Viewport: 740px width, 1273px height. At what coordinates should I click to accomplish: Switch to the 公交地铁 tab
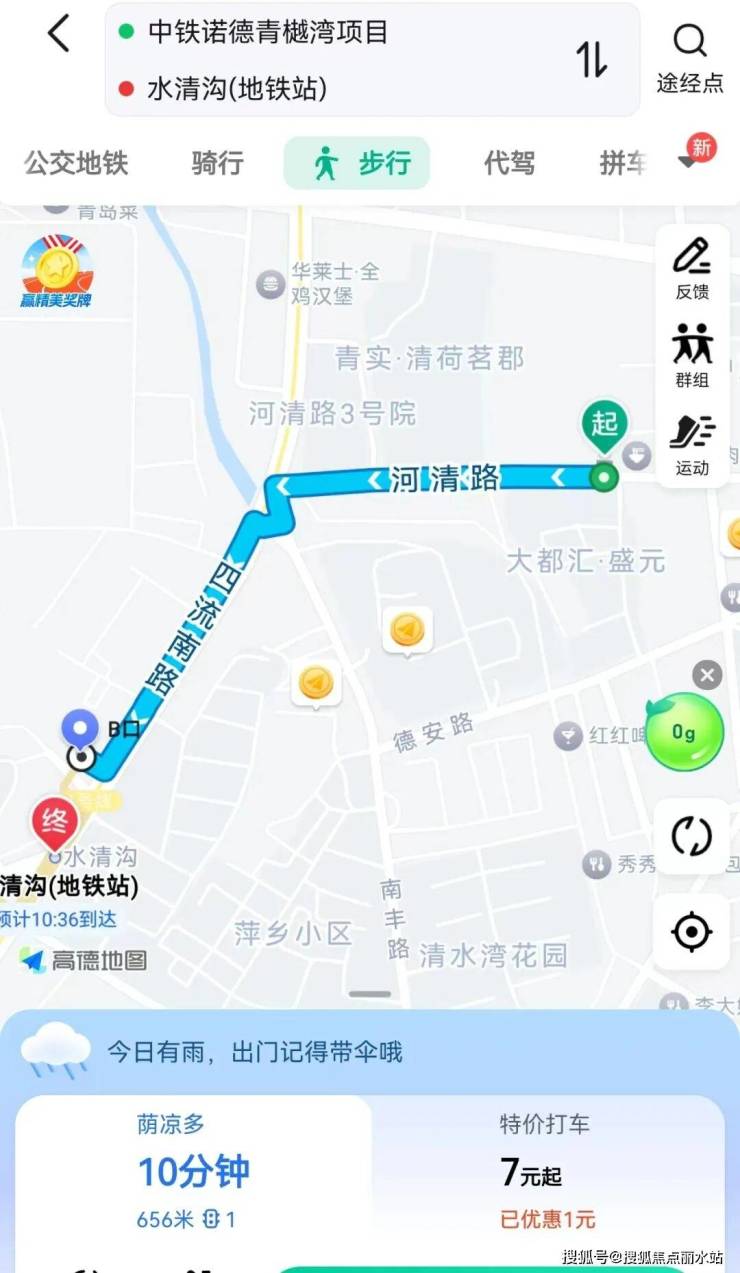point(76,163)
